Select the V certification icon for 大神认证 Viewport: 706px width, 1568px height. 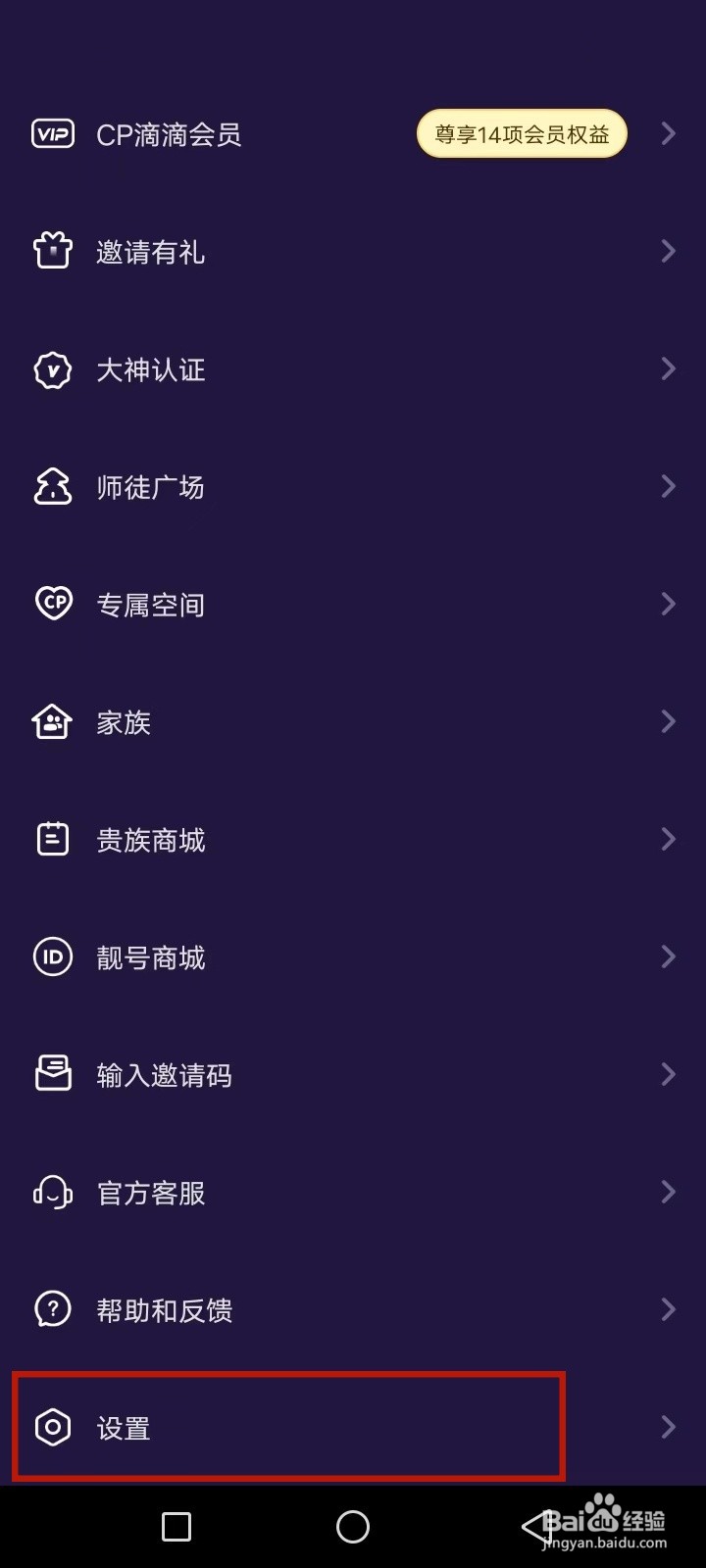click(x=53, y=369)
